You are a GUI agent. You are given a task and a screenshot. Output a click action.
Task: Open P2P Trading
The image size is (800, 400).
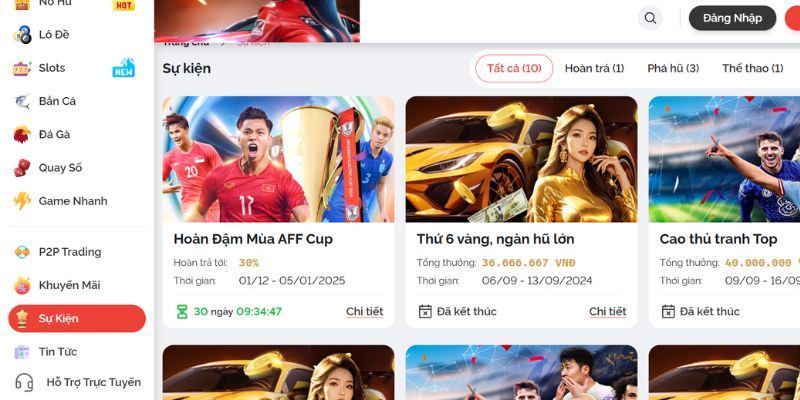(69, 252)
